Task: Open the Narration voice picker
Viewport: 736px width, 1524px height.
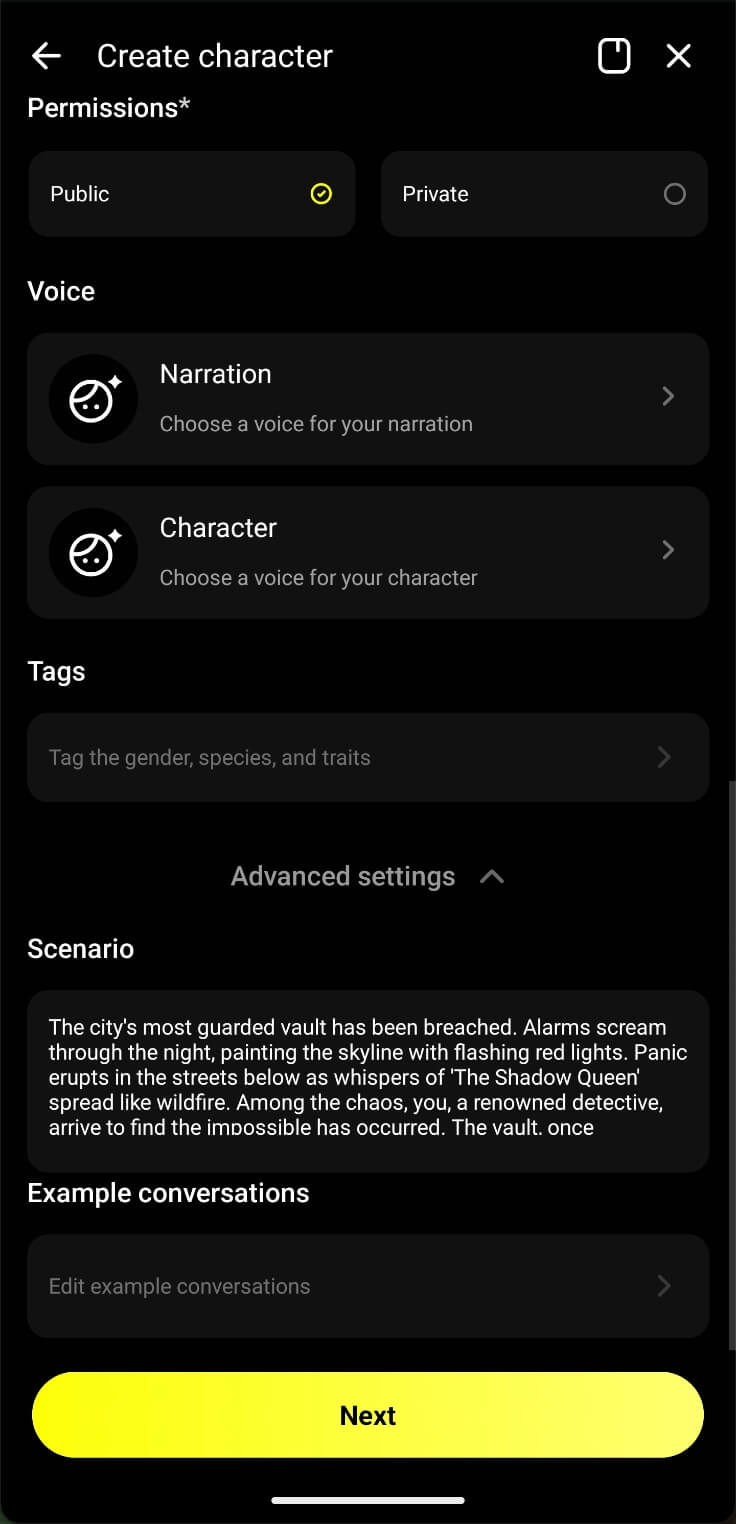Action: pos(368,398)
